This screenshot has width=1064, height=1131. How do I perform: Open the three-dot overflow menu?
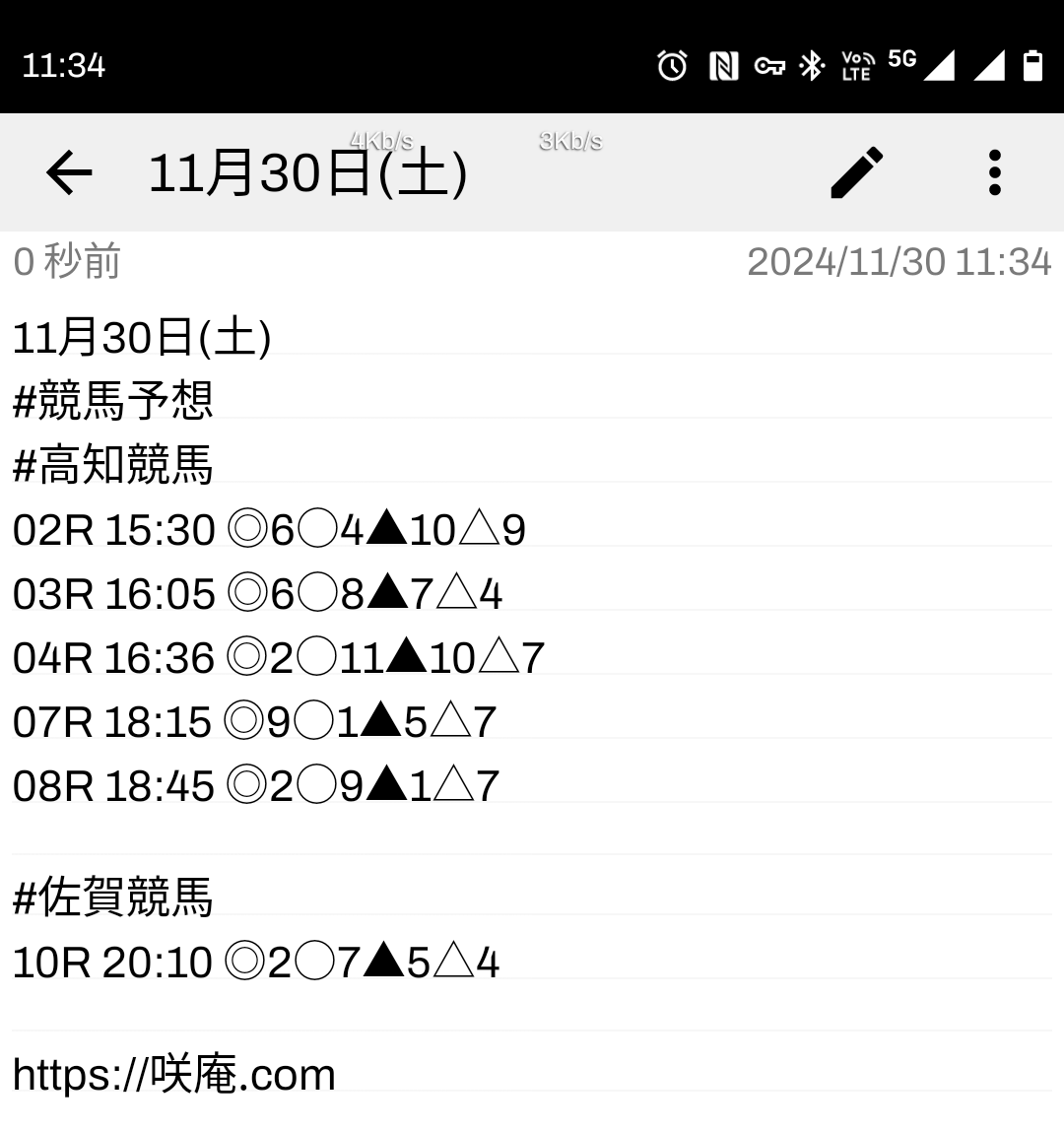click(x=994, y=173)
